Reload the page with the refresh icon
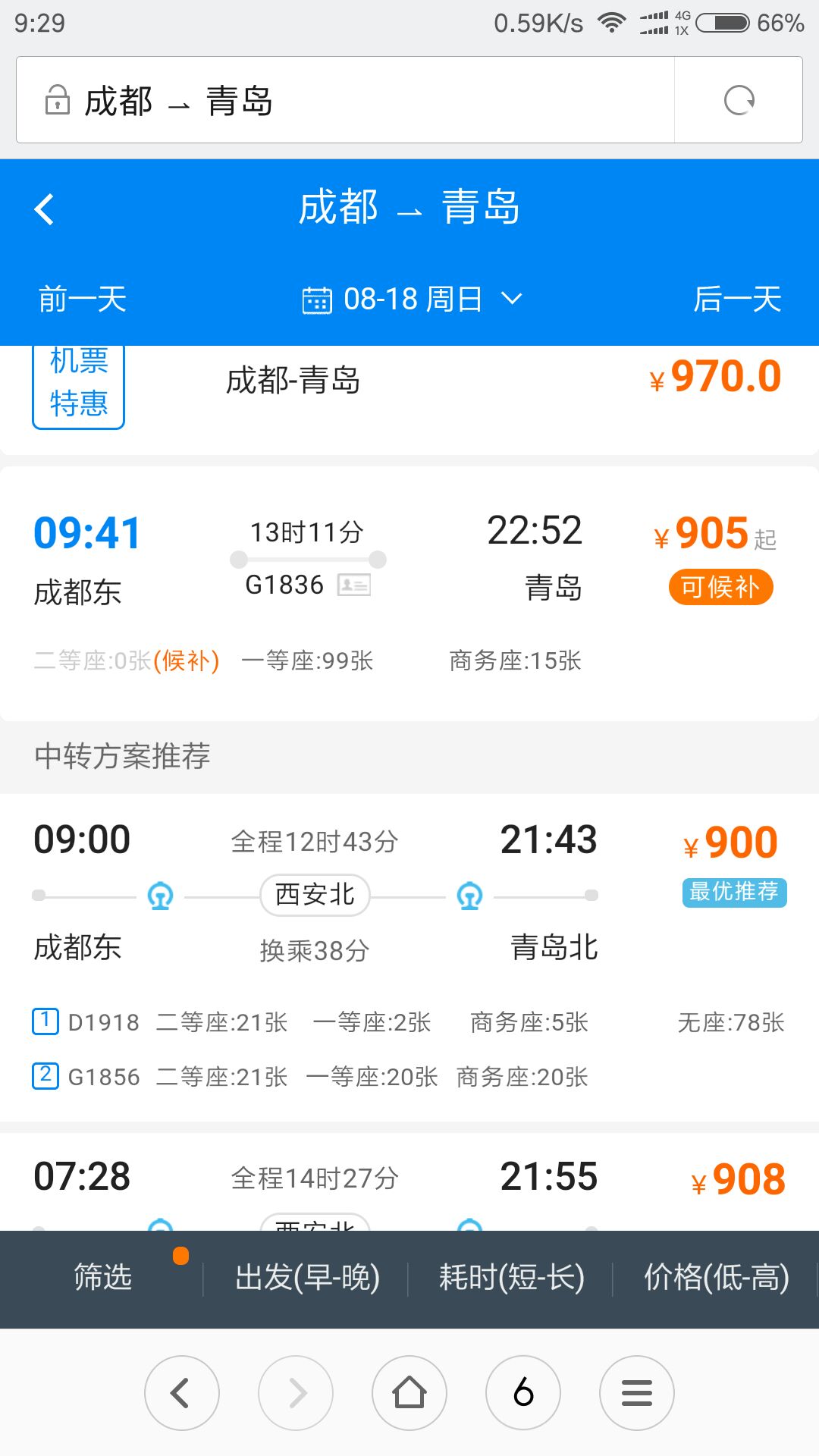This screenshot has height=1456, width=819. 739,100
